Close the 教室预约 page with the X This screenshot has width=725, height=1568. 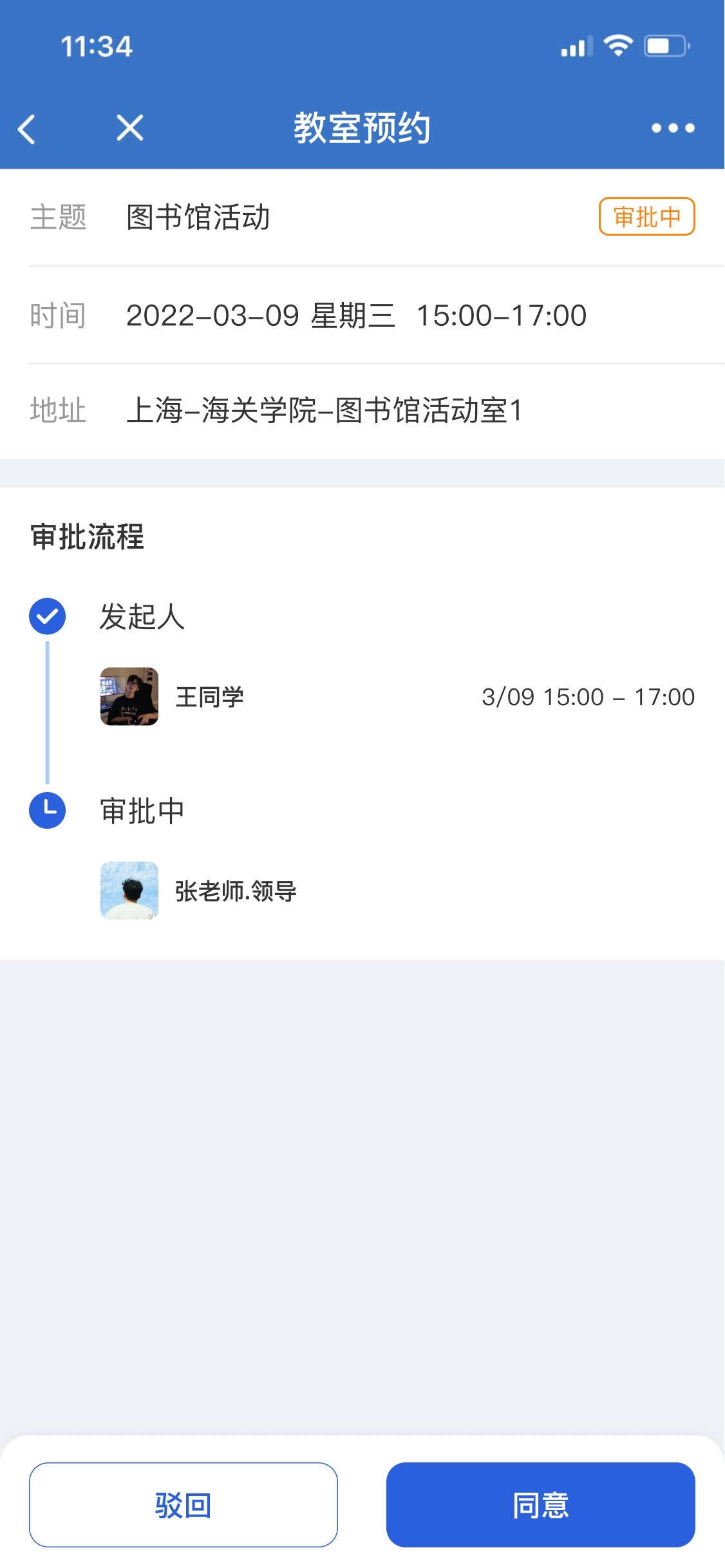click(130, 128)
